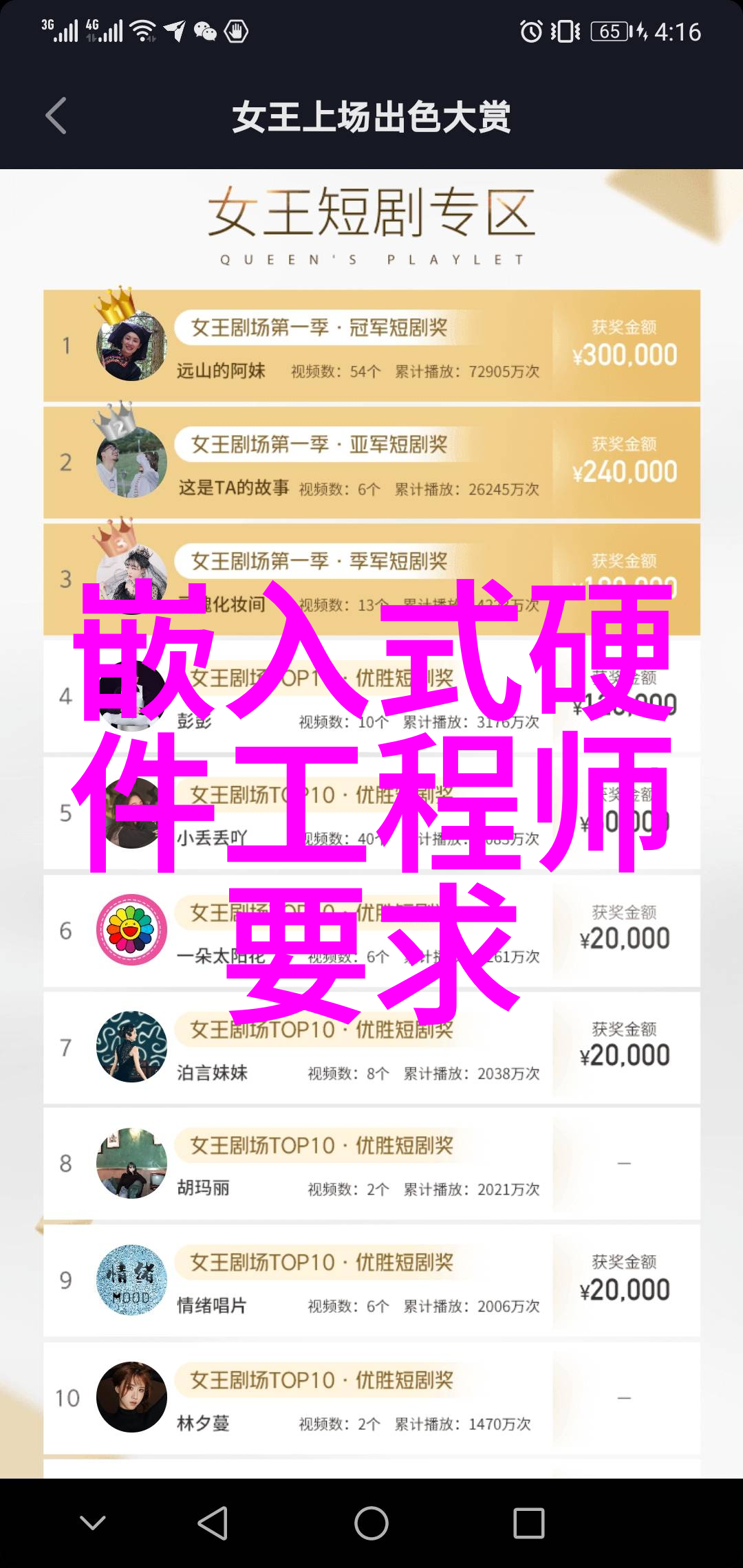Open the runner-up entry 这是TA的故事
Screen dimensions: 743x1568
click(x=371, y=463)
